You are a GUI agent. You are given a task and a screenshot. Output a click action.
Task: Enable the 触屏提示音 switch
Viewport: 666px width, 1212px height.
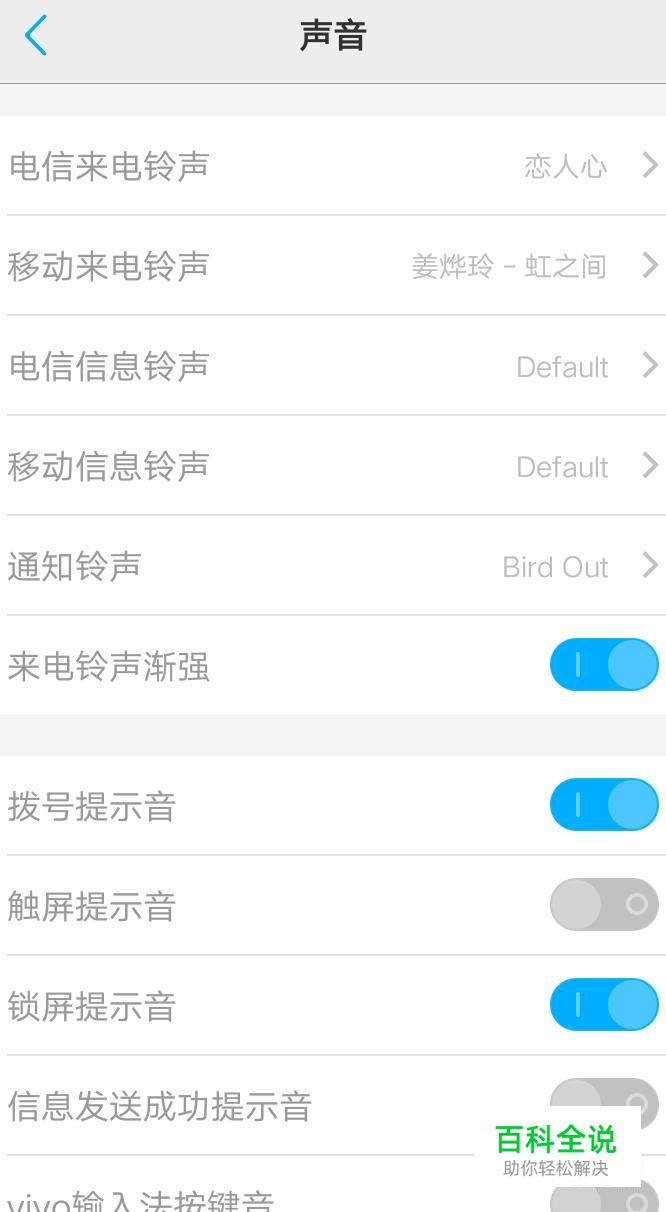[604, 905]
